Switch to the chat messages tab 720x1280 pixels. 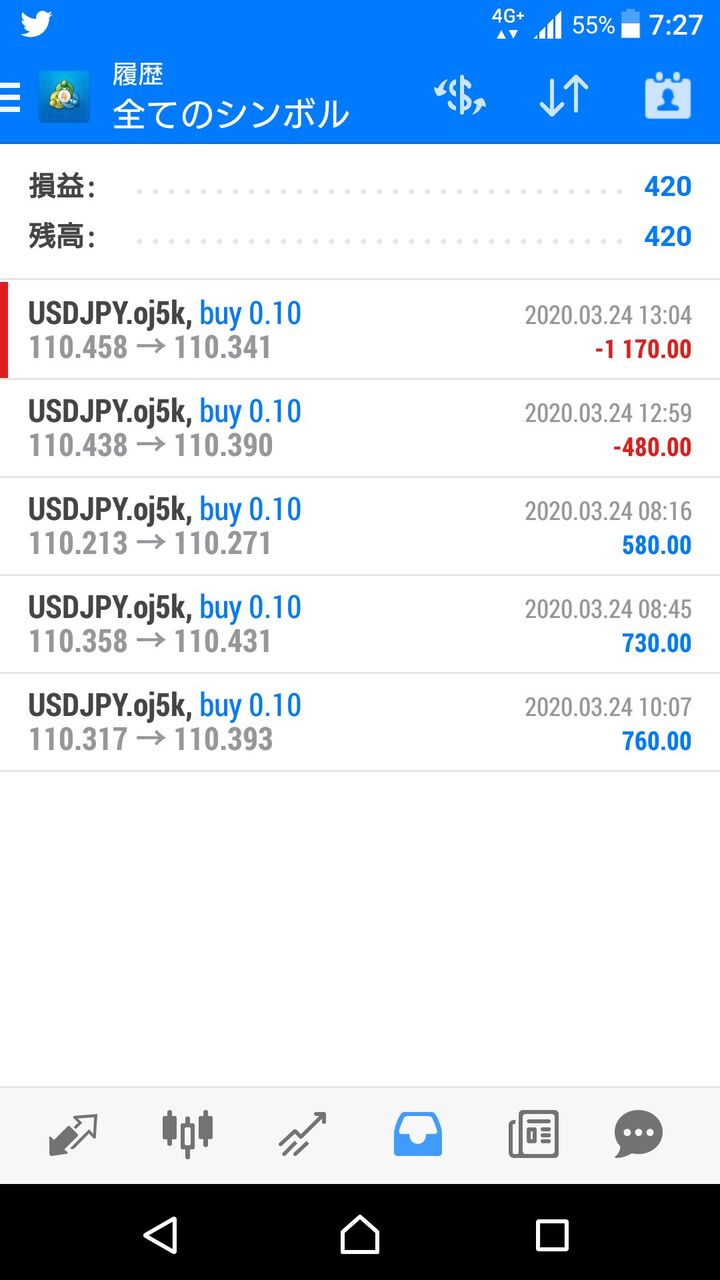point(638,1134)
